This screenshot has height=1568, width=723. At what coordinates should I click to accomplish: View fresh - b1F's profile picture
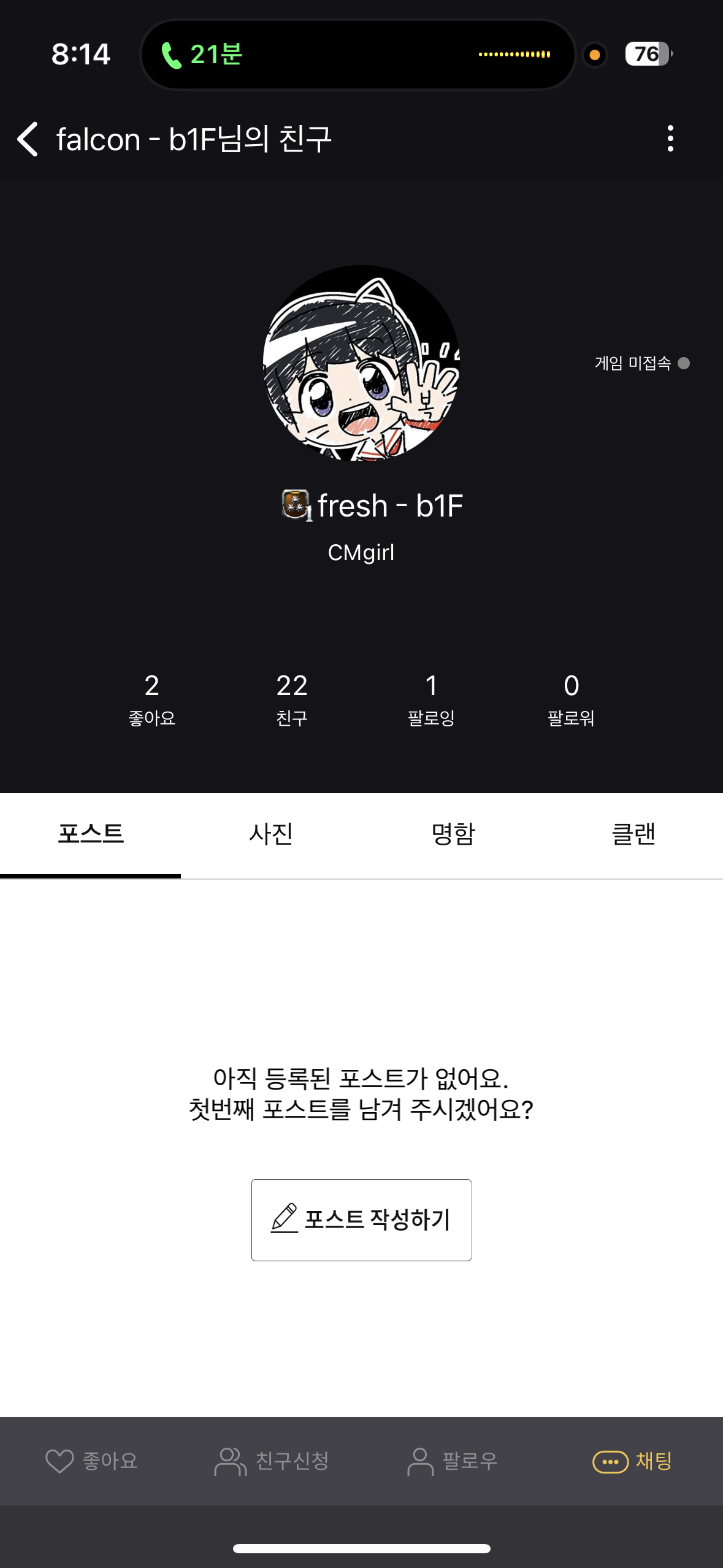pyautogui.click(x=361, y=363)
